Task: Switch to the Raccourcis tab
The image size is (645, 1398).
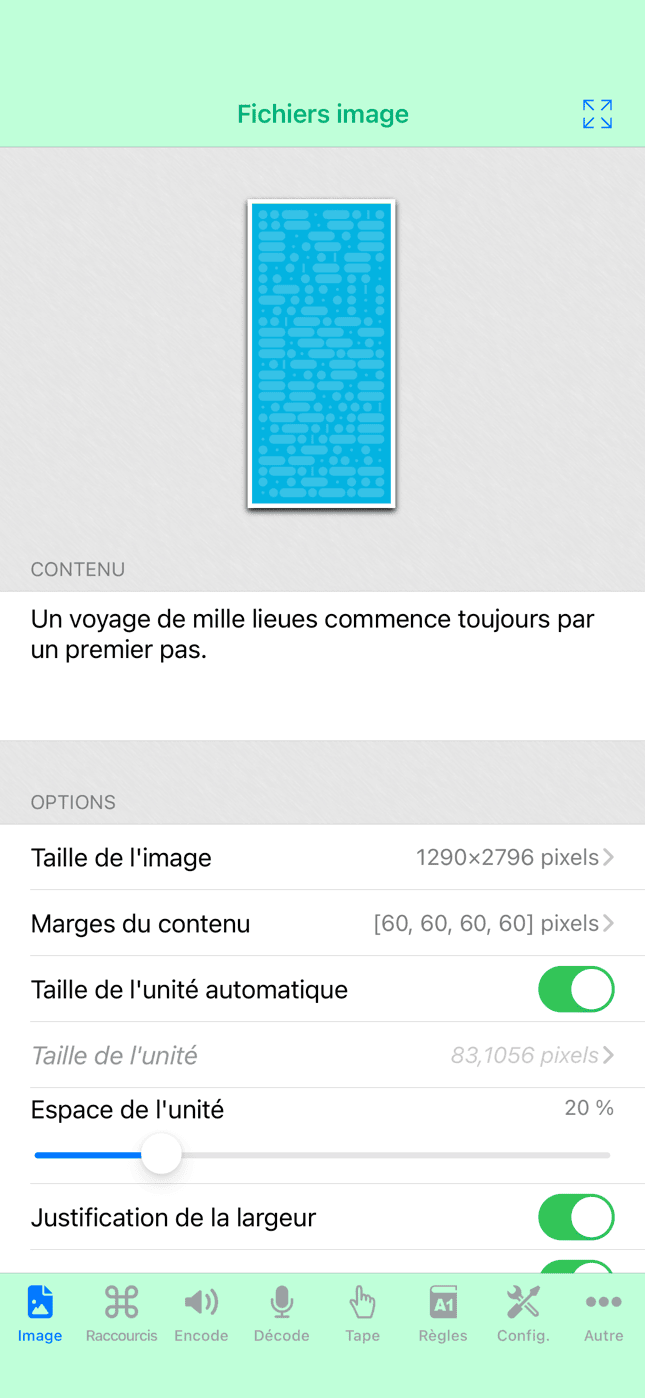Action: pos(121,1314)
